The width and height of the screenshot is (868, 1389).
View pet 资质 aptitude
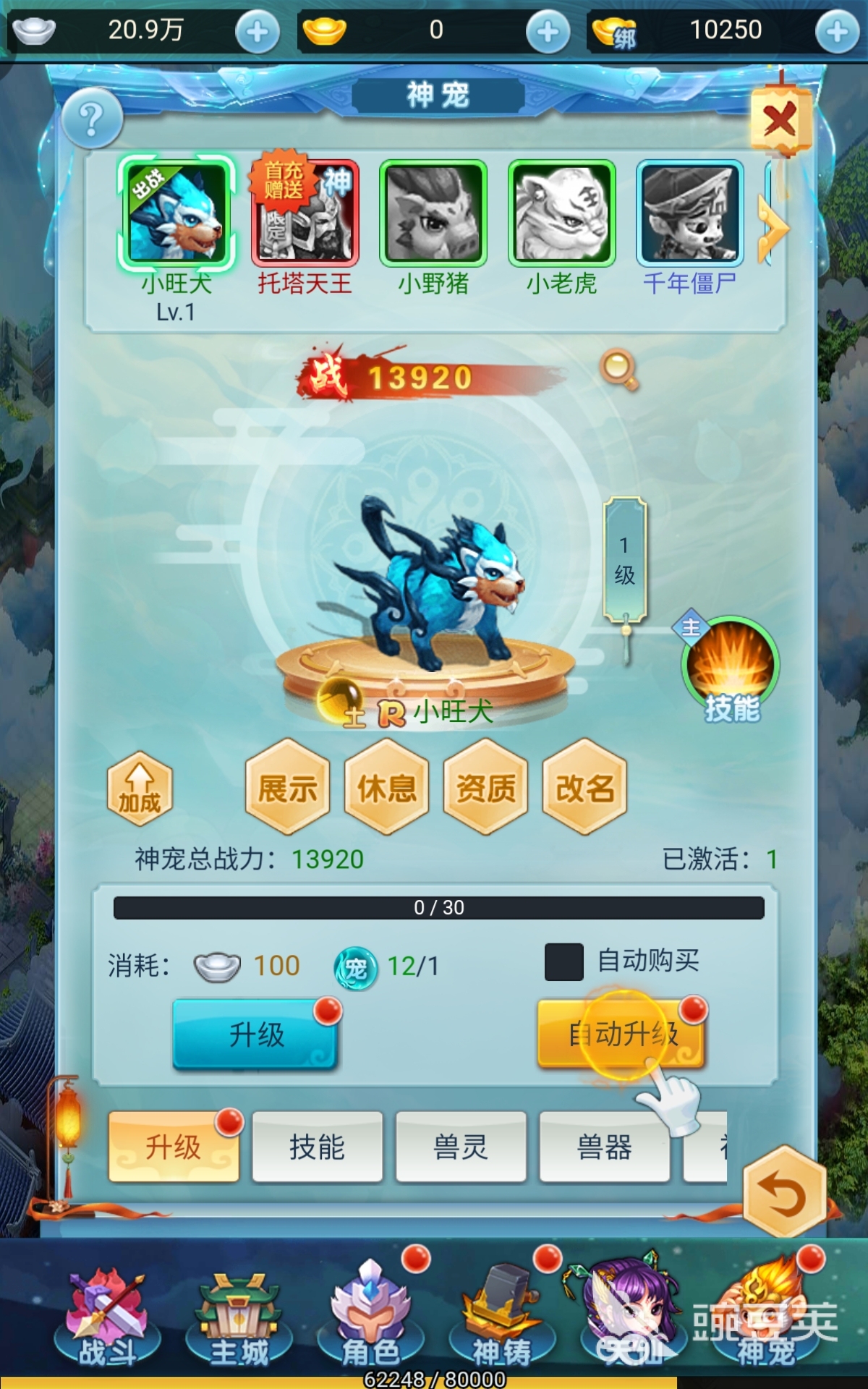click(x=486, y=788)
